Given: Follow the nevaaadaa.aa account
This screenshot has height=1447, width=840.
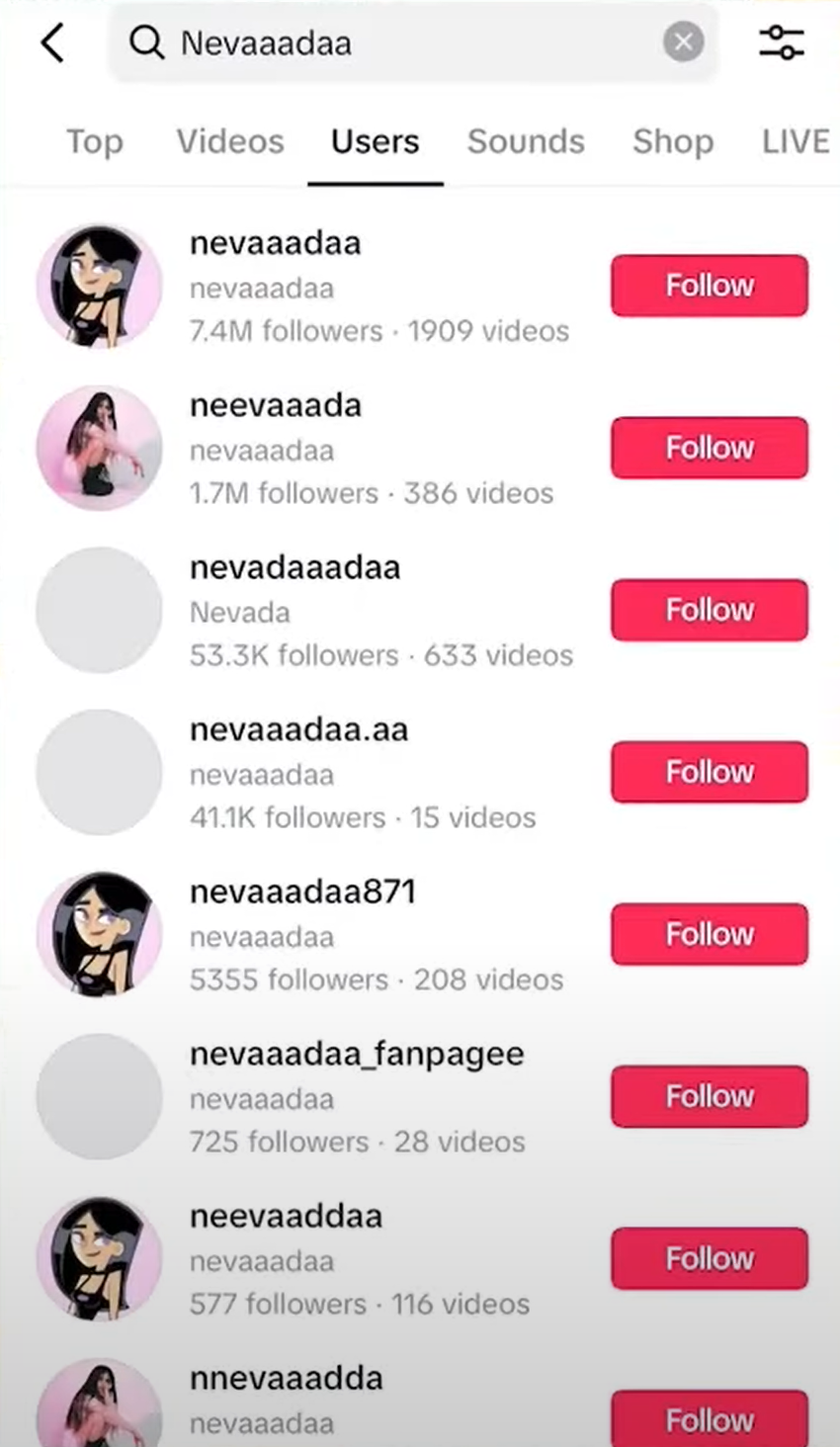Looking at the screenshot, I should (x=709, y=772).
